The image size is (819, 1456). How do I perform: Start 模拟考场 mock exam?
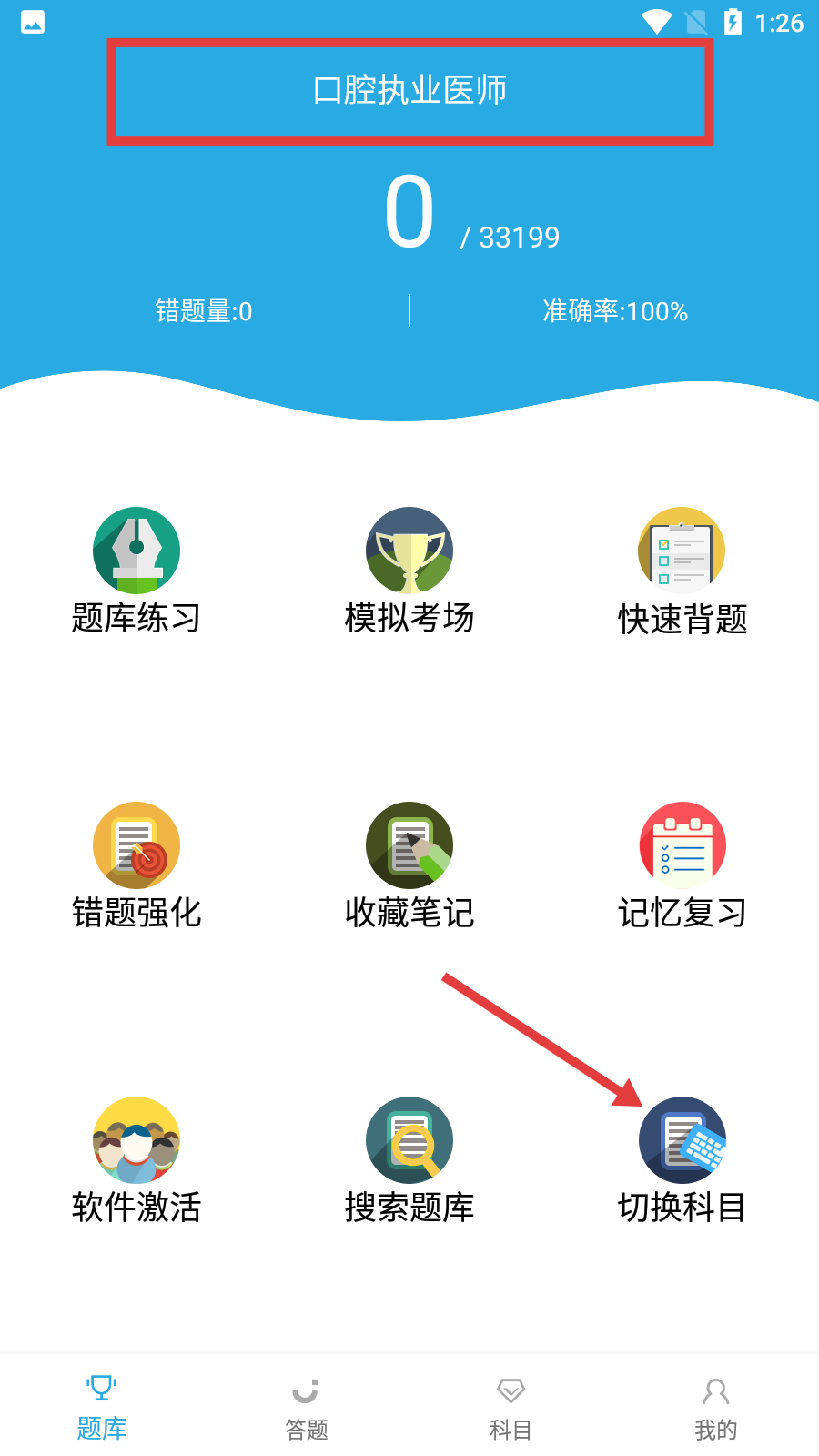tap(409, 571)
